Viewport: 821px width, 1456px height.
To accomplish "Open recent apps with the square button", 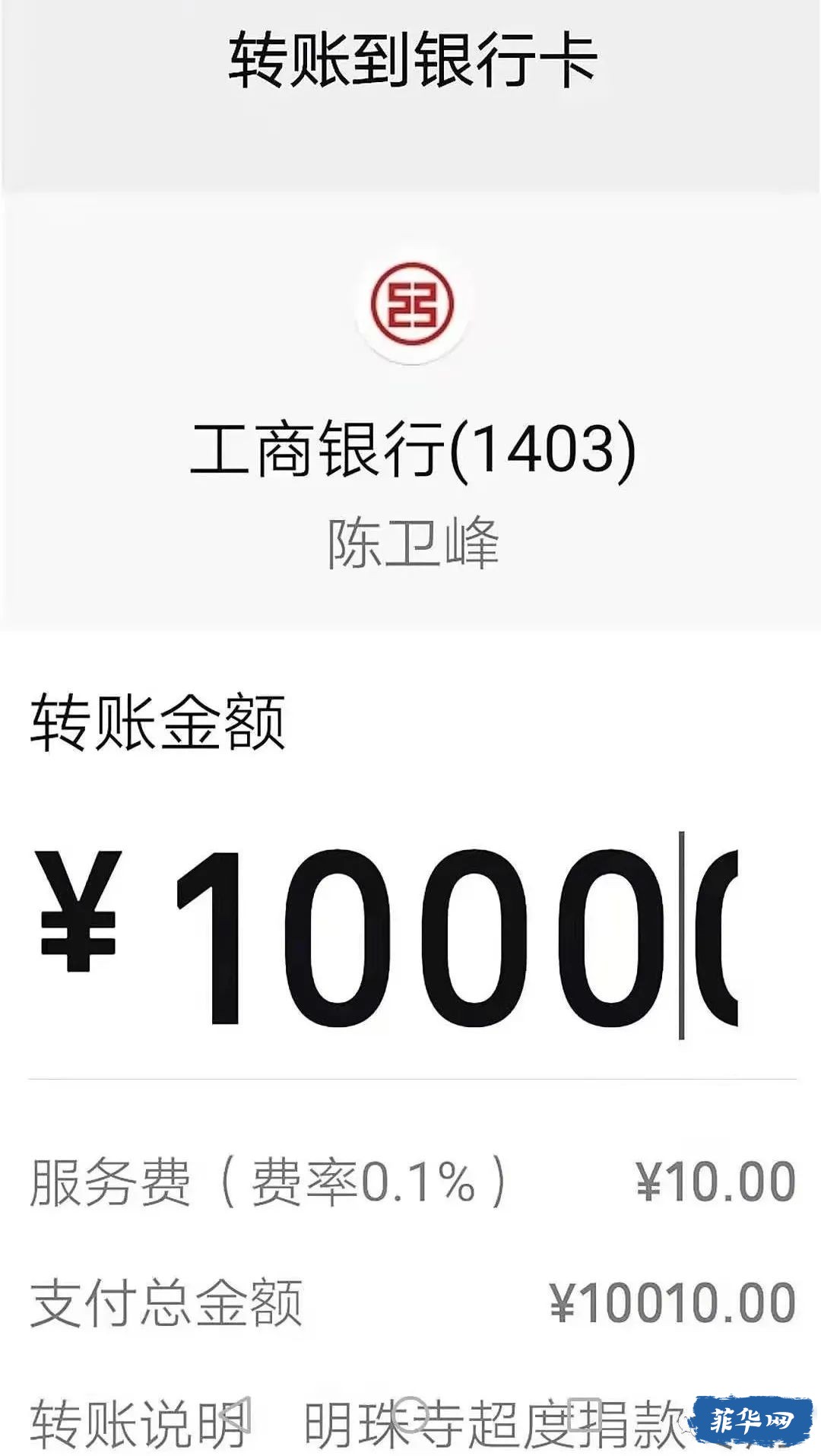I will click(x=585, y=1414).
